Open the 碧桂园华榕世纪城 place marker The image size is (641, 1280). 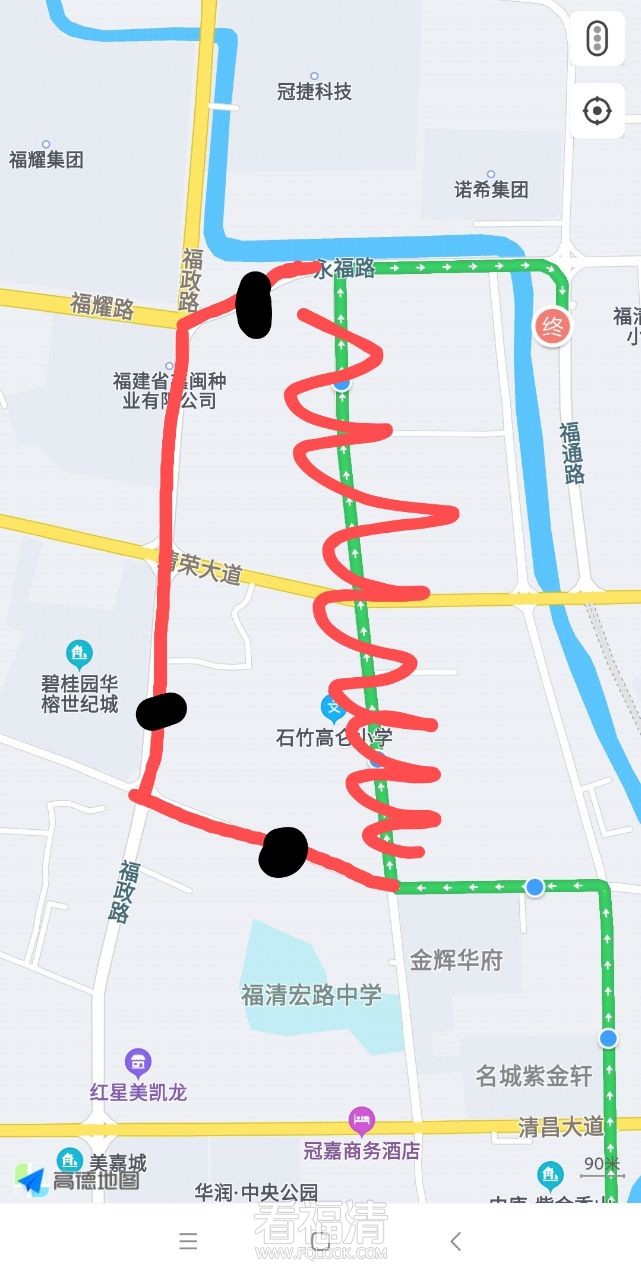pyautogui.click(x=79, y=655)
